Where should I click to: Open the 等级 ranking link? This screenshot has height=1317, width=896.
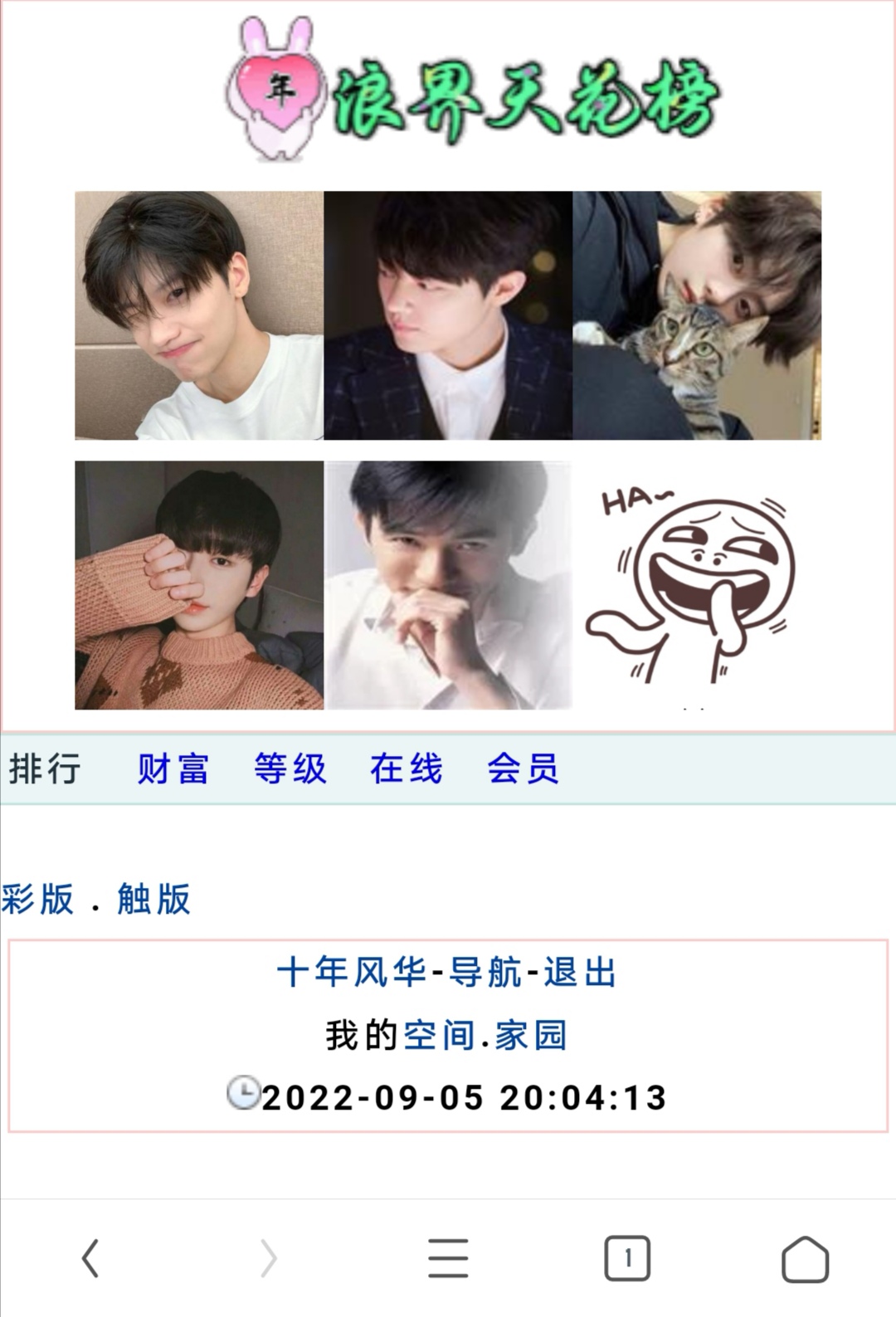point(290,768)
